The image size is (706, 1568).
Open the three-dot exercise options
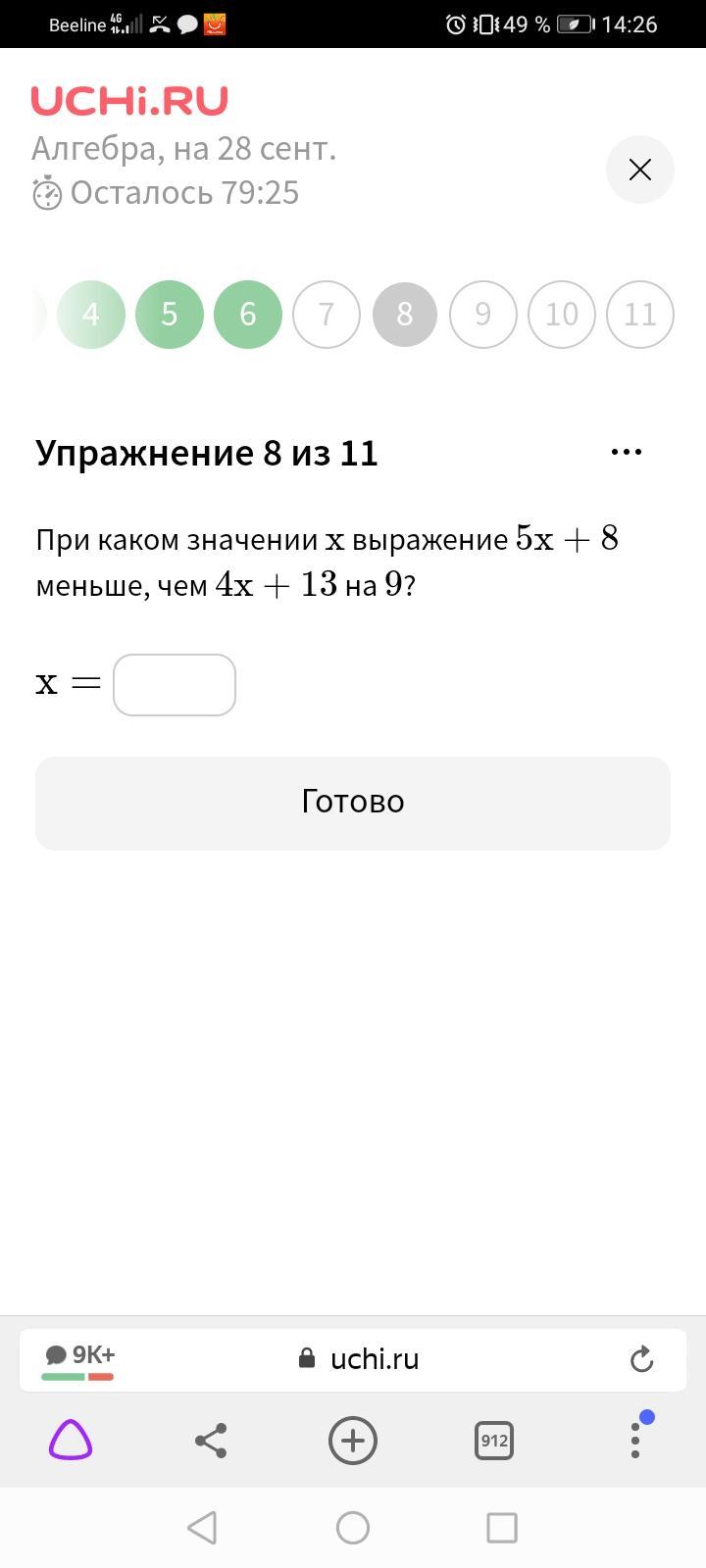[626, 452]
